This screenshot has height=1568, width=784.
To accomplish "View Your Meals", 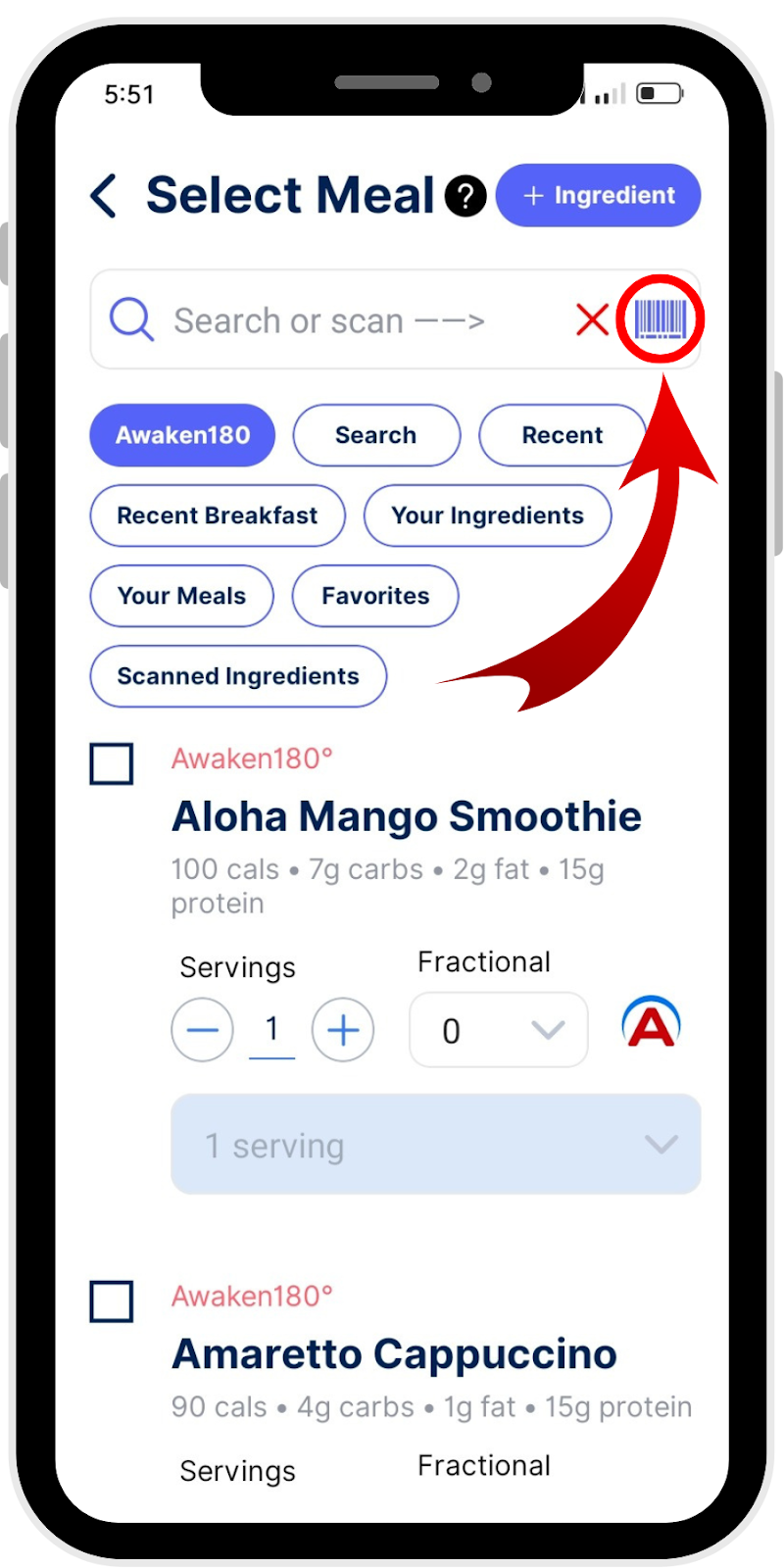I will [x=181, y=596].
